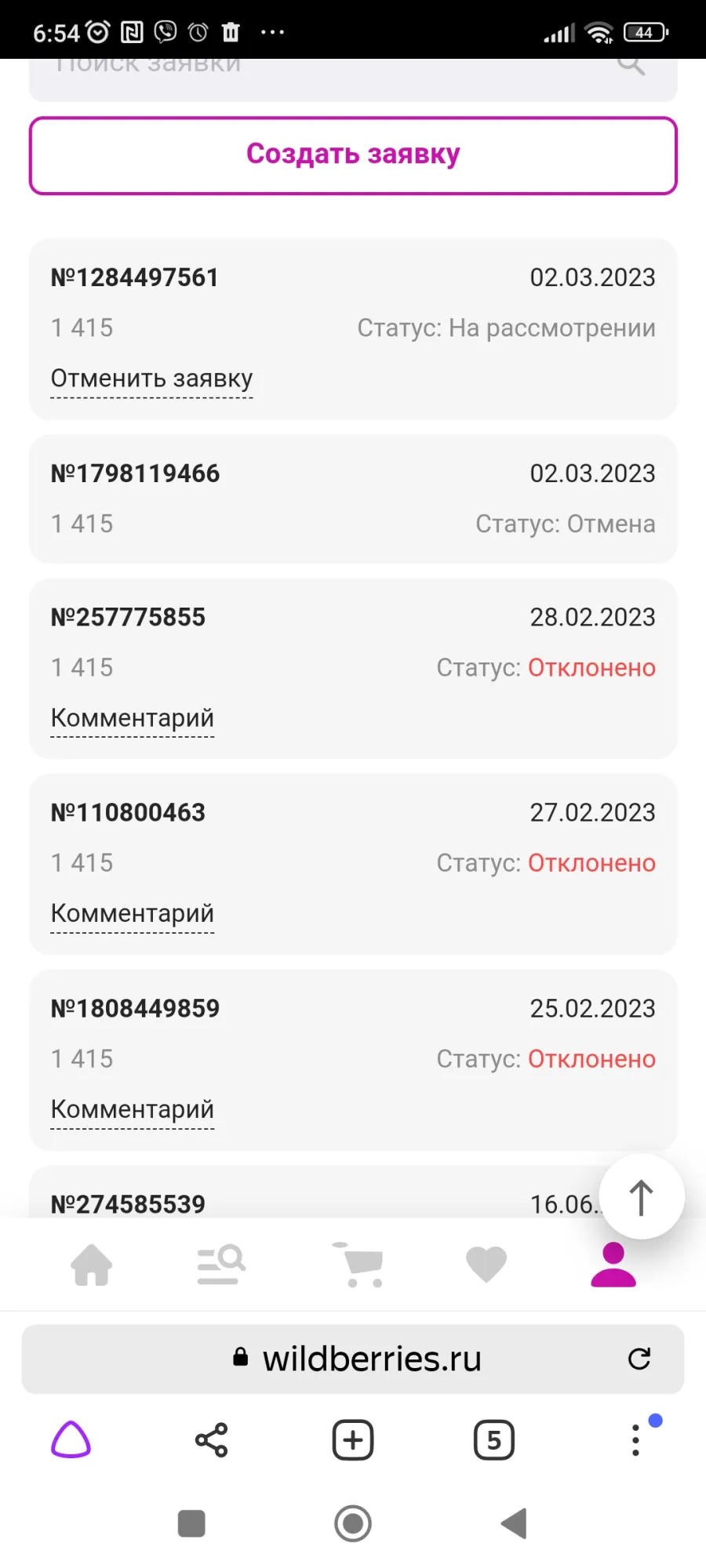Open Комментарий for request №257775855
This screenshot has width=706, height=1568.
coord(132,718)
